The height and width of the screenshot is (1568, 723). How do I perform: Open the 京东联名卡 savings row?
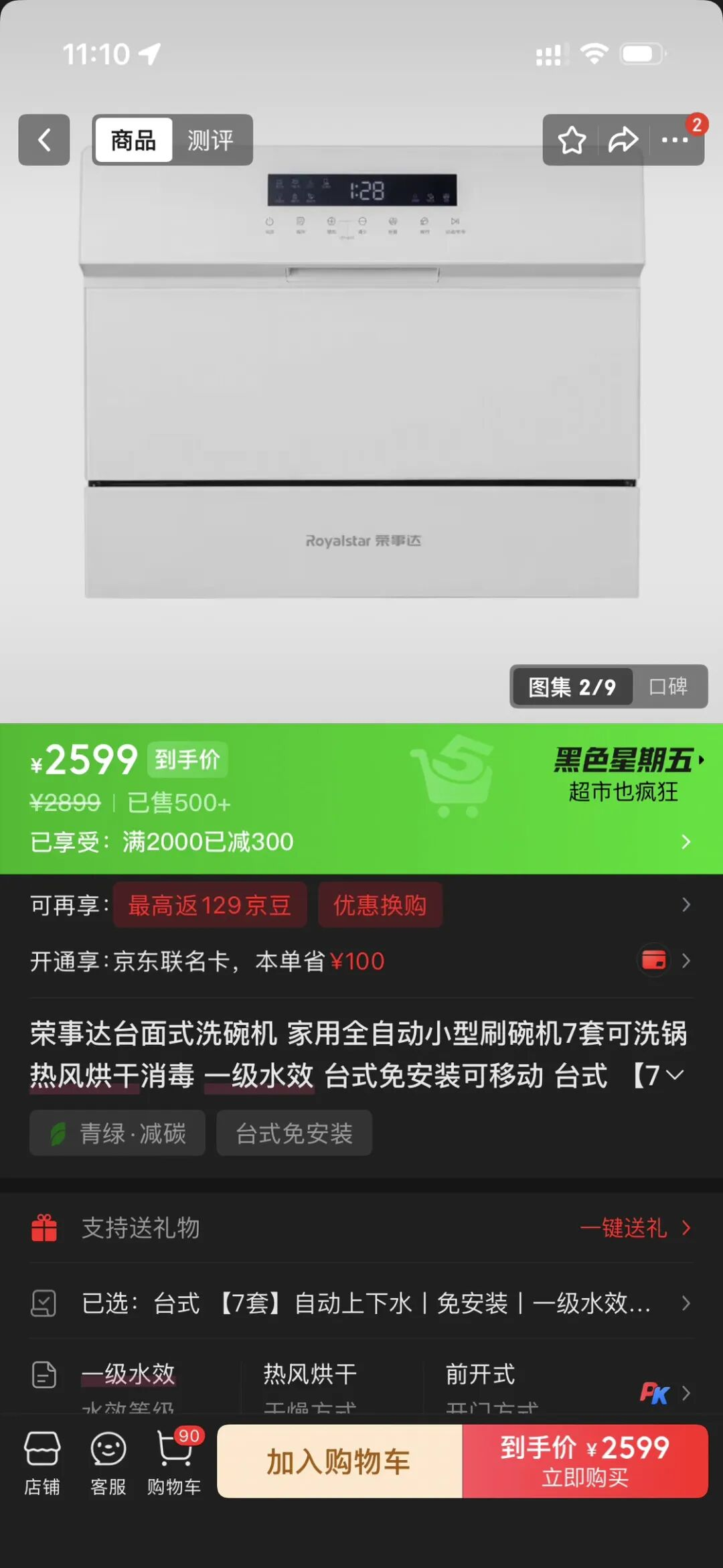[361, 961]
